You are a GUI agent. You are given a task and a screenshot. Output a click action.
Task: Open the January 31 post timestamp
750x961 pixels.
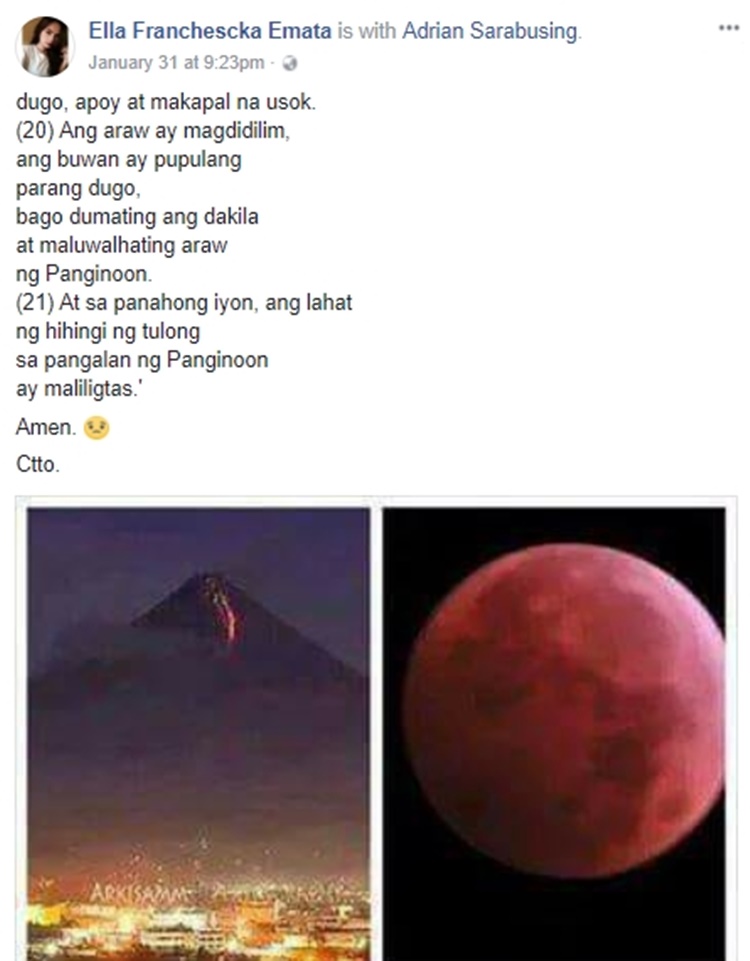point(176,62)
